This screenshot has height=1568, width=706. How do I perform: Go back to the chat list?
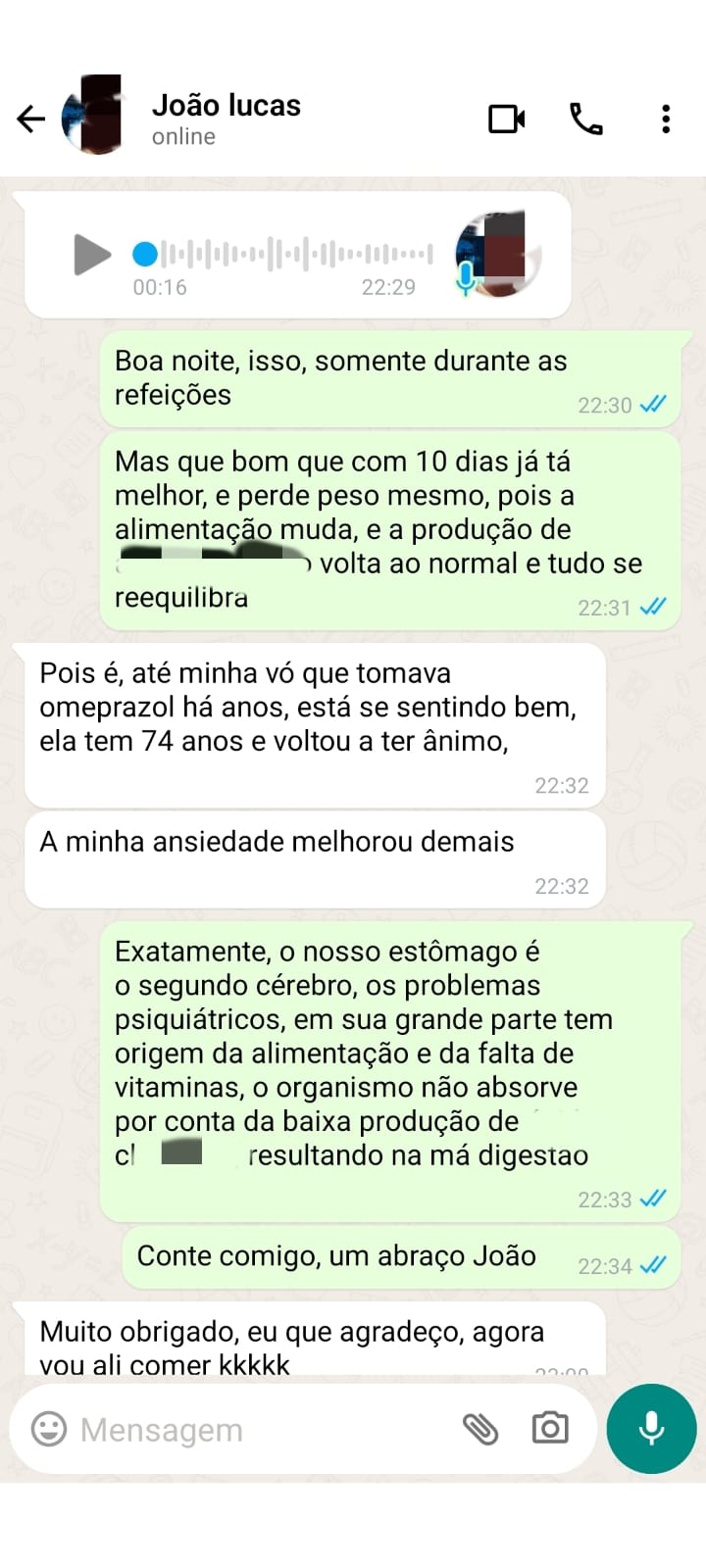click(31, 120)
